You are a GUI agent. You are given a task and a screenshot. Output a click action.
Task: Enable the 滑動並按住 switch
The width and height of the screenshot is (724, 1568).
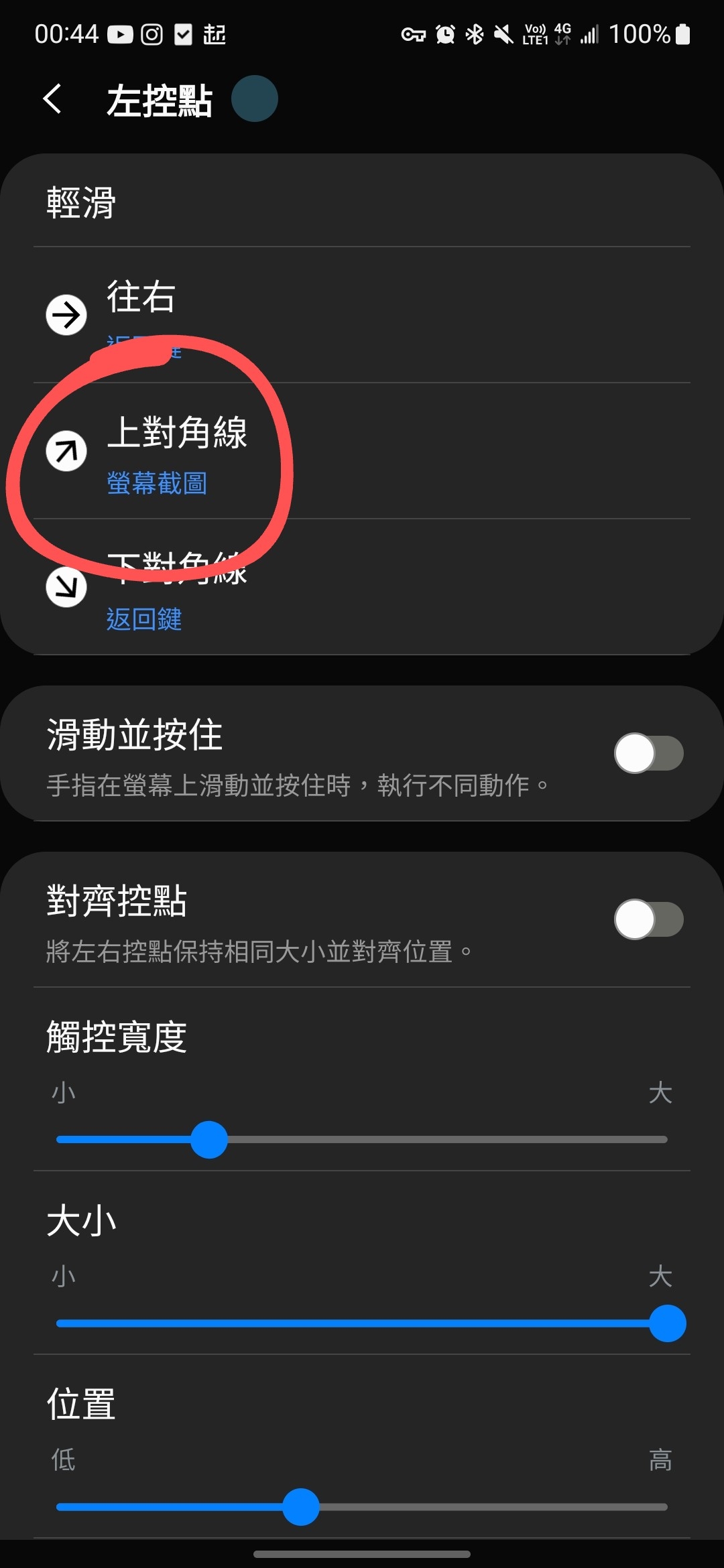pos(648,753)
